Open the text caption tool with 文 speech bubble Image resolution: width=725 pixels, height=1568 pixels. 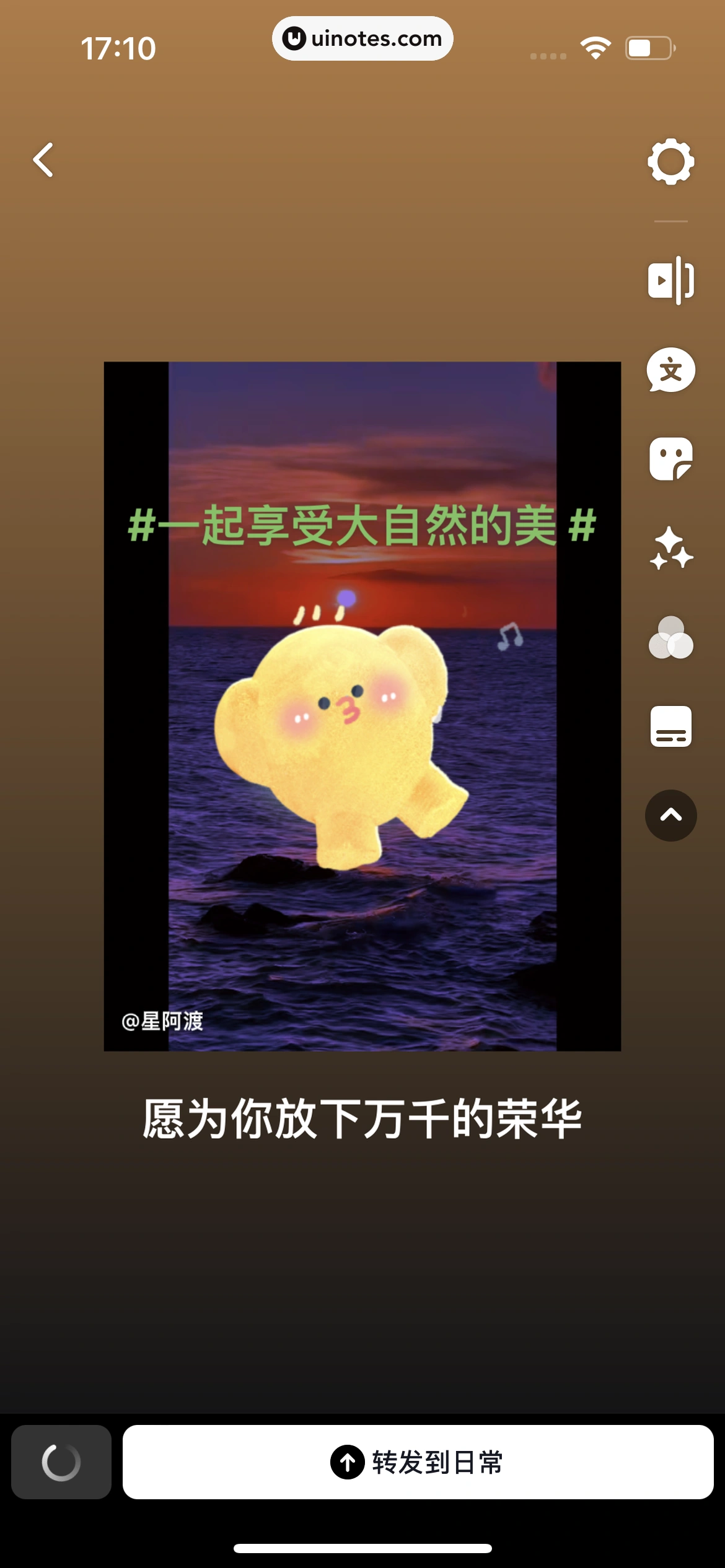(x=671, y=370)
